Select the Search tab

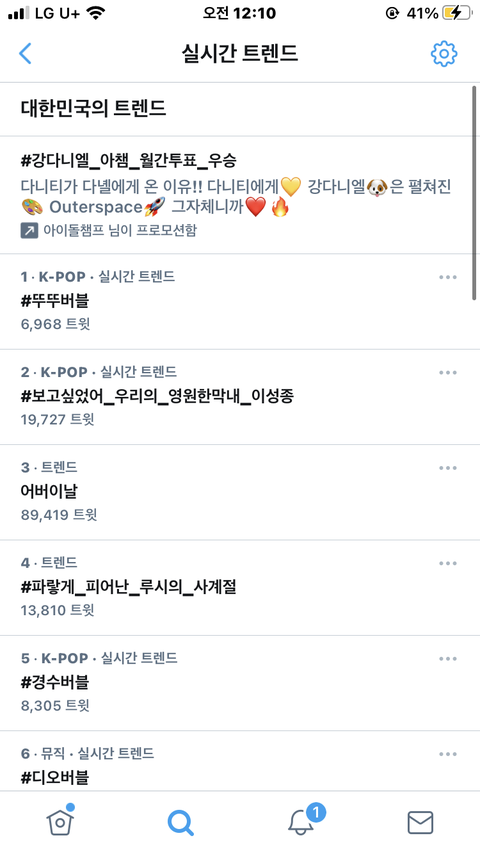[x=180, y=822]
